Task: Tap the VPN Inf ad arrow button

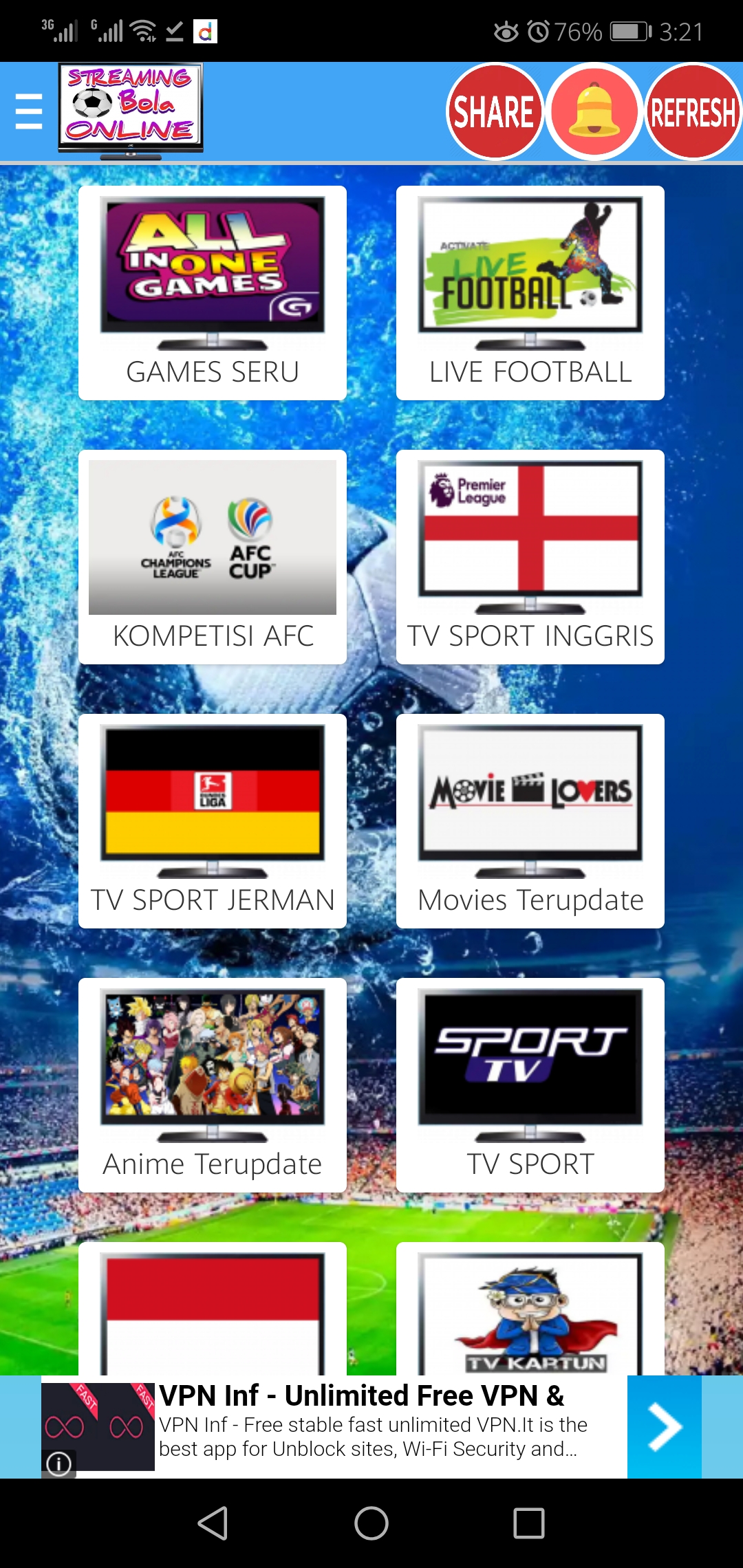Action: click(x=664, y=1427)
